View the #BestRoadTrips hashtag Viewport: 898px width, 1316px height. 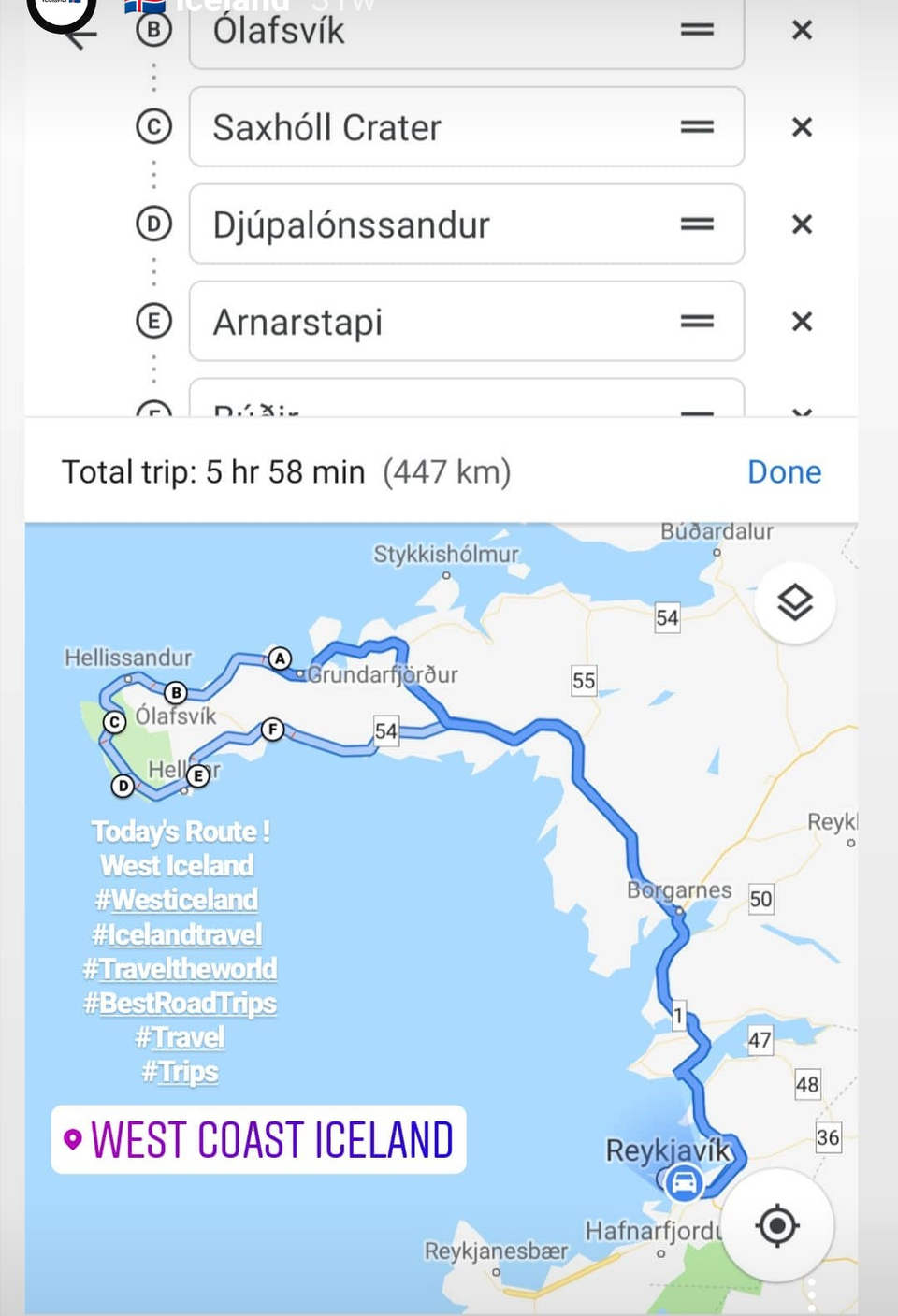point(180,1004)
